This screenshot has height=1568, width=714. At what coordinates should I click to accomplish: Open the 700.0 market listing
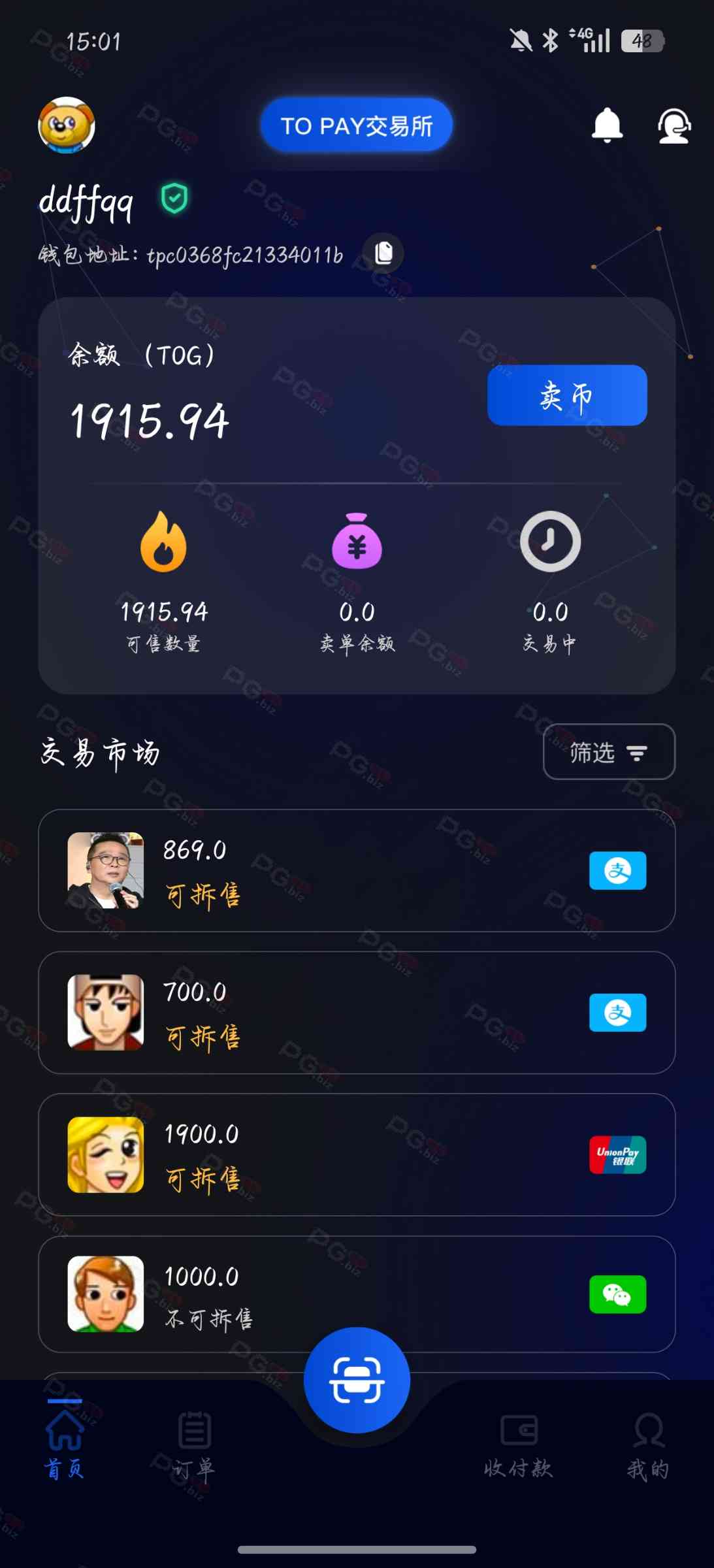356,1012
